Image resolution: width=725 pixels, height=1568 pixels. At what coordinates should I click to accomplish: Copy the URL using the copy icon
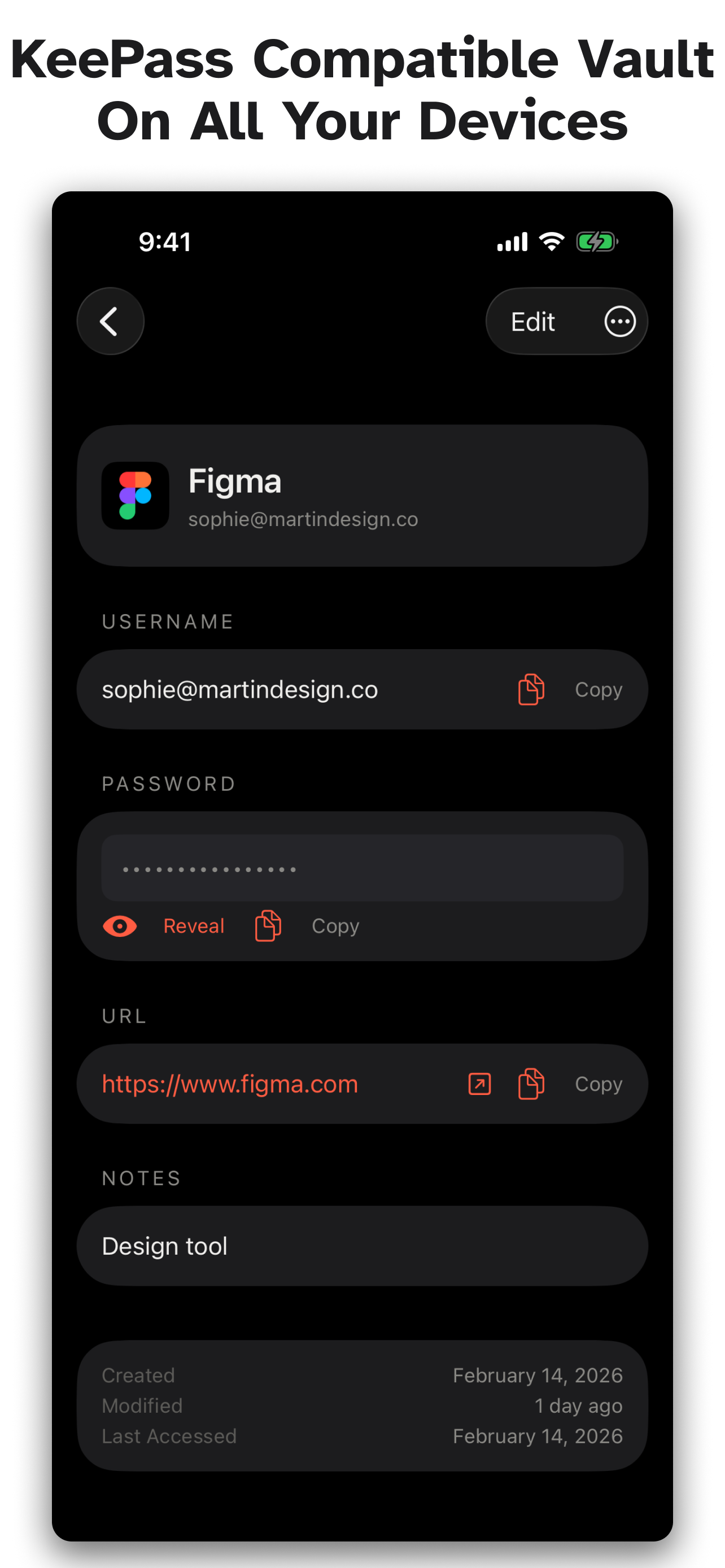[x=530, y=1084]
